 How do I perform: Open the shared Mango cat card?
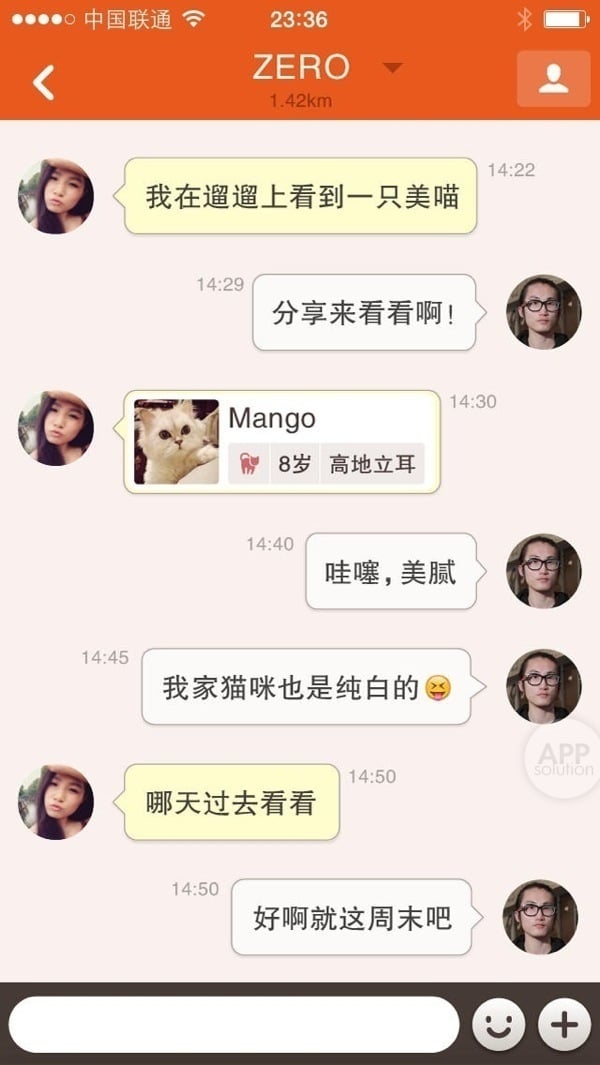tap(281, 441)
